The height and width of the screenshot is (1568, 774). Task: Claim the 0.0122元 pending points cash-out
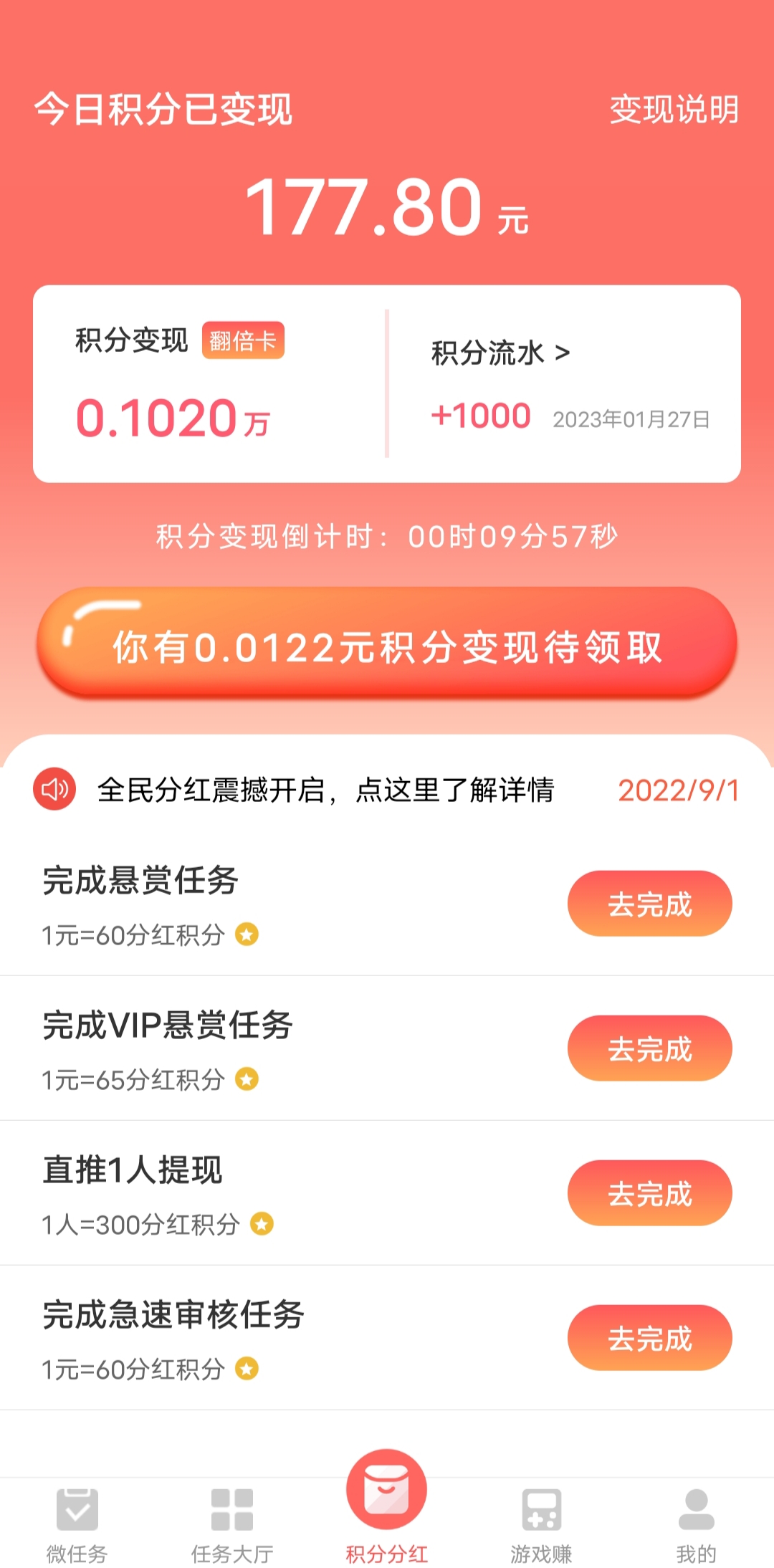click(387, 644)
